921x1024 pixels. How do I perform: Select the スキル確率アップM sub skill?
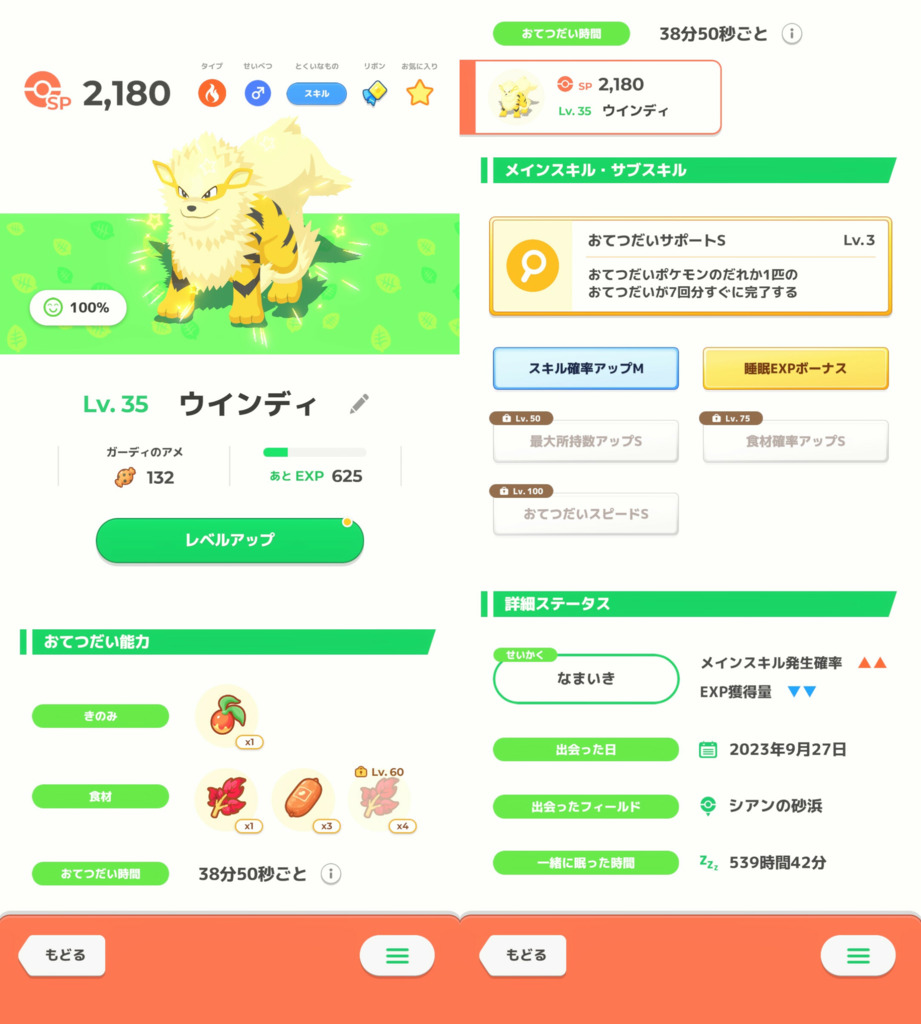[585, 368]
